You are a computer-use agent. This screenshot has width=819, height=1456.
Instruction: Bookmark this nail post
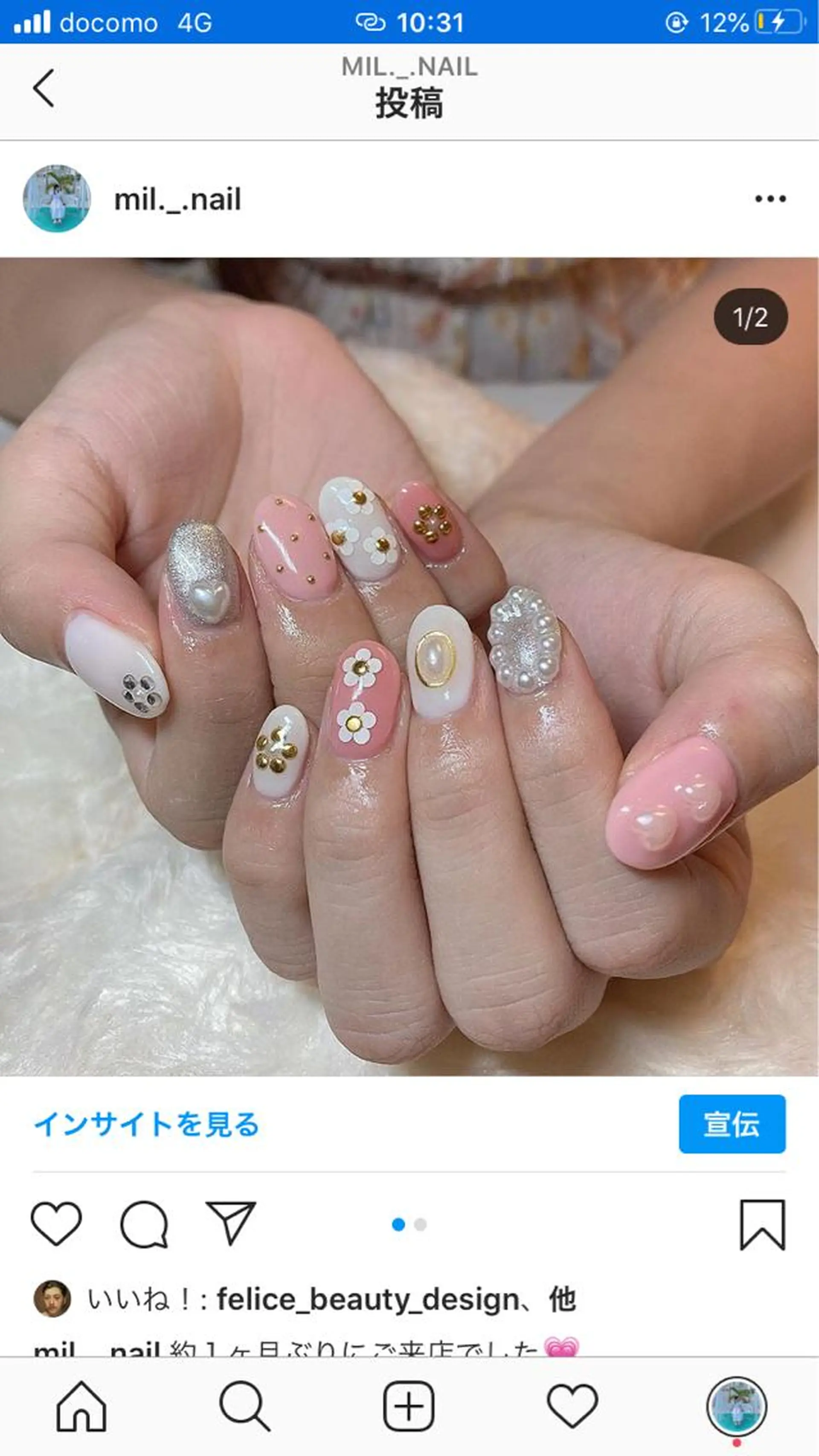click(x=762, y=1224)
